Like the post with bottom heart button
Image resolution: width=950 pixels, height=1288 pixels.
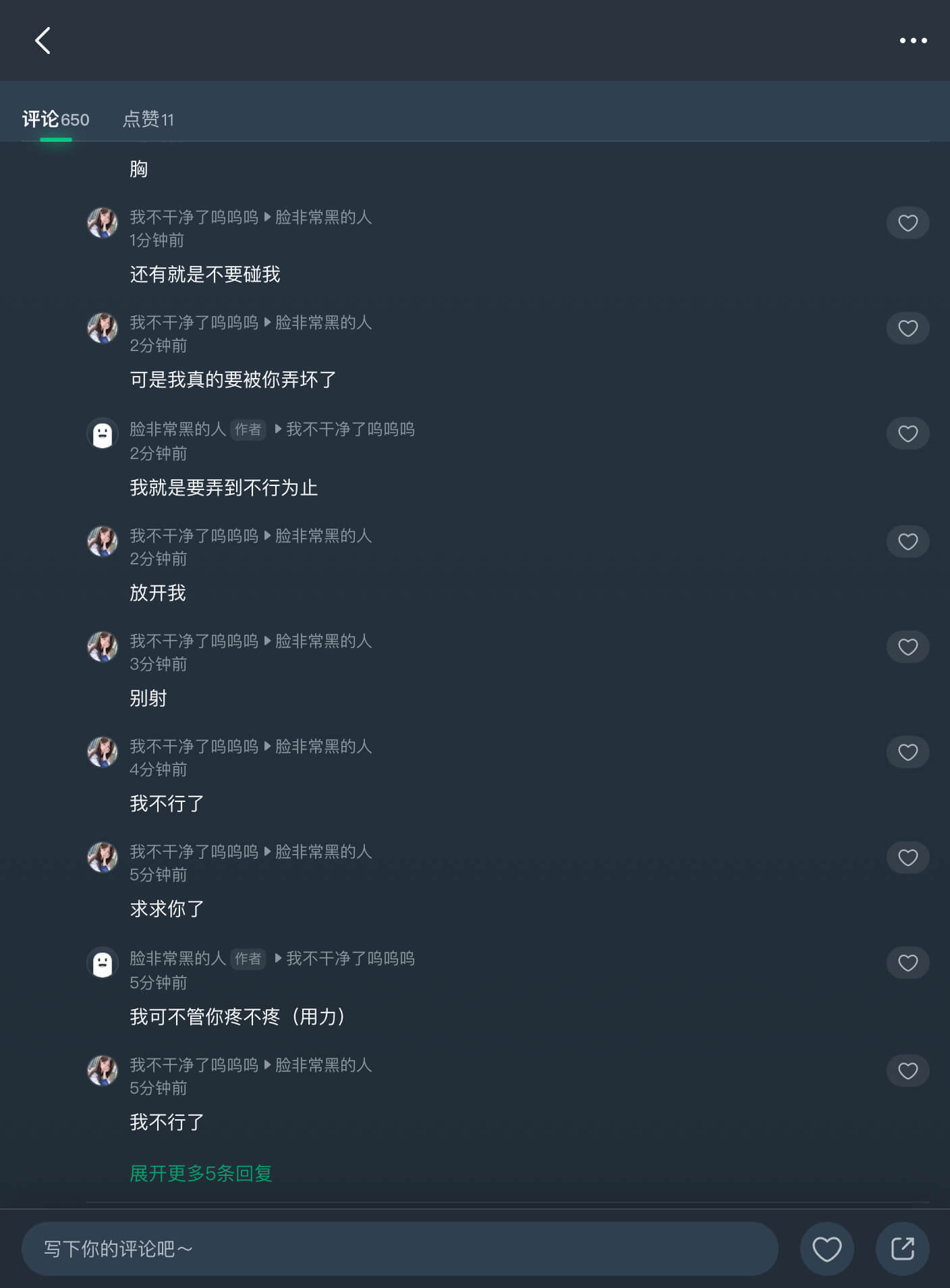(x=827, y=1249)
